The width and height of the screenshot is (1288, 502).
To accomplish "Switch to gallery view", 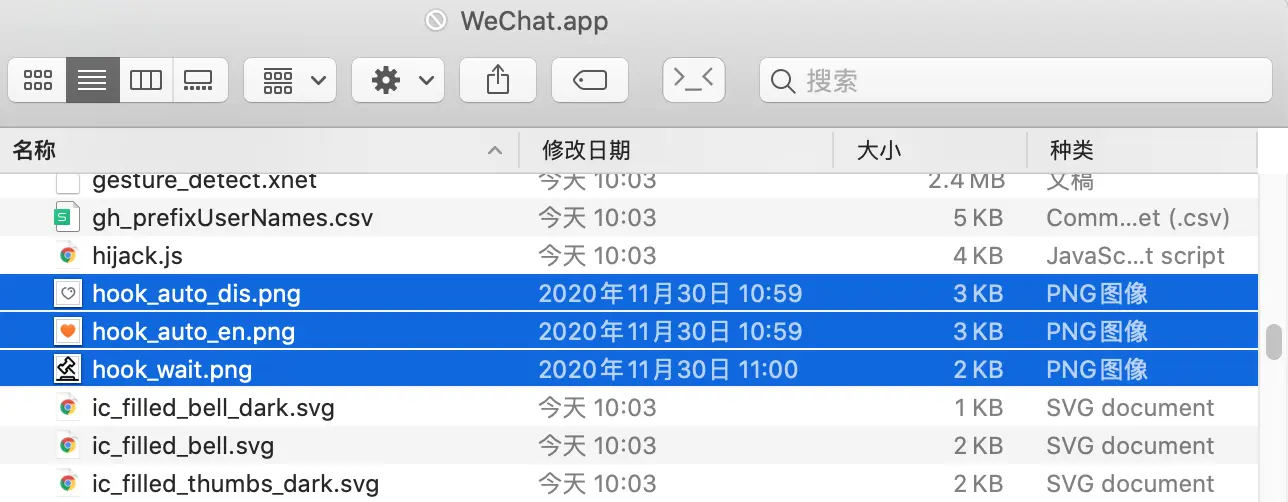I will [200, 81].
